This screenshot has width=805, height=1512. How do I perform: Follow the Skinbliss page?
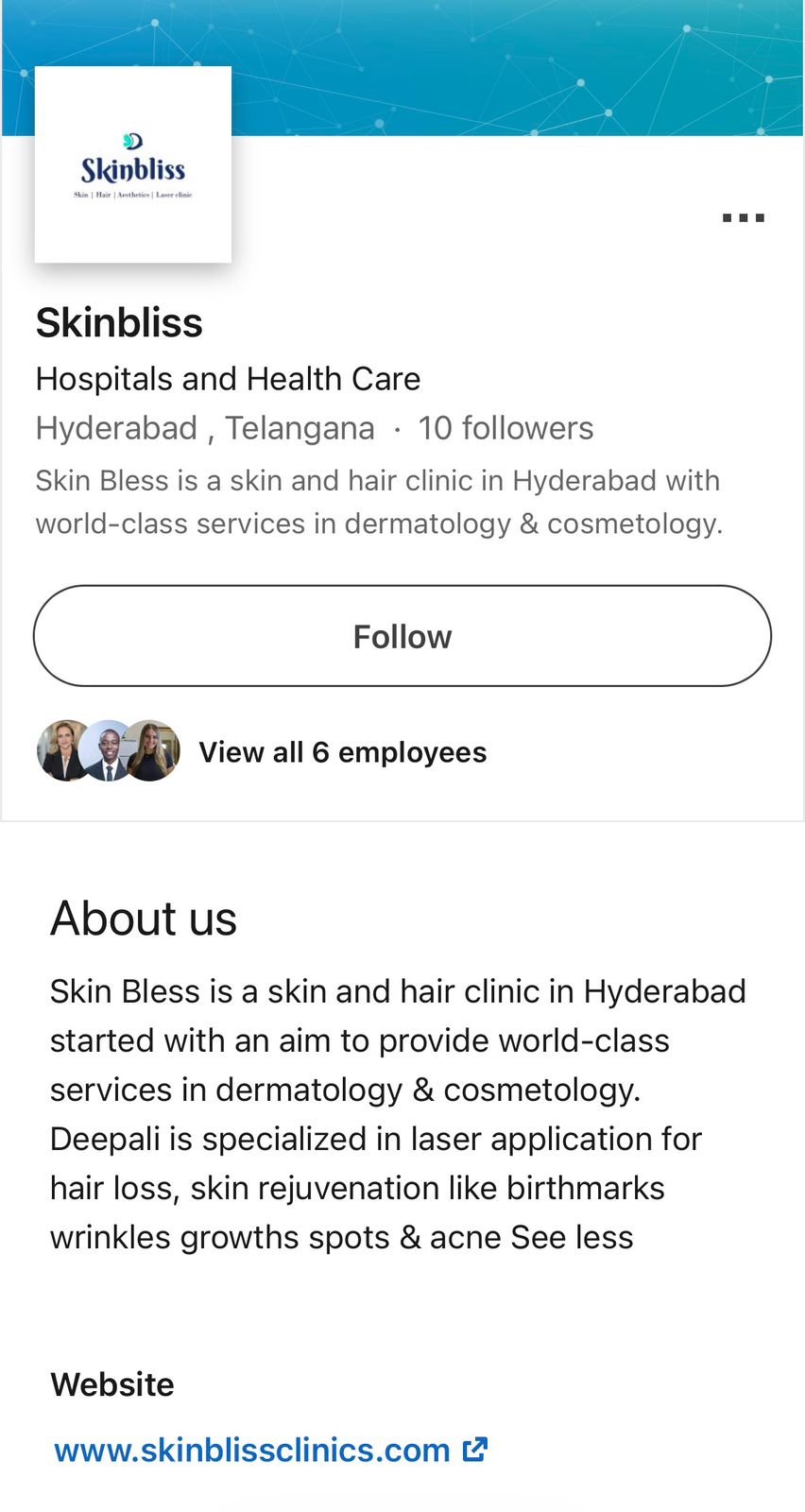[x=402, y=636]
